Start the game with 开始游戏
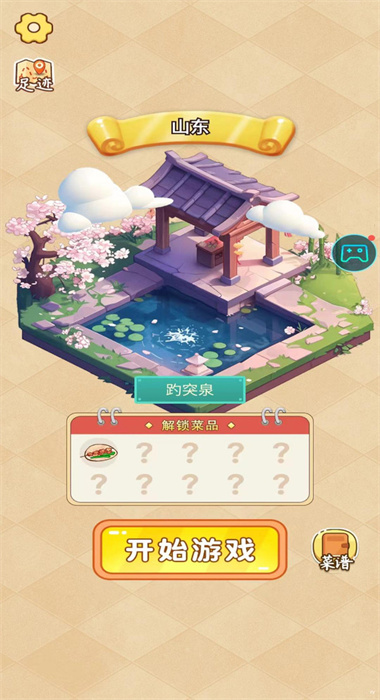The image size is (380, 700). tap(190, 550)
